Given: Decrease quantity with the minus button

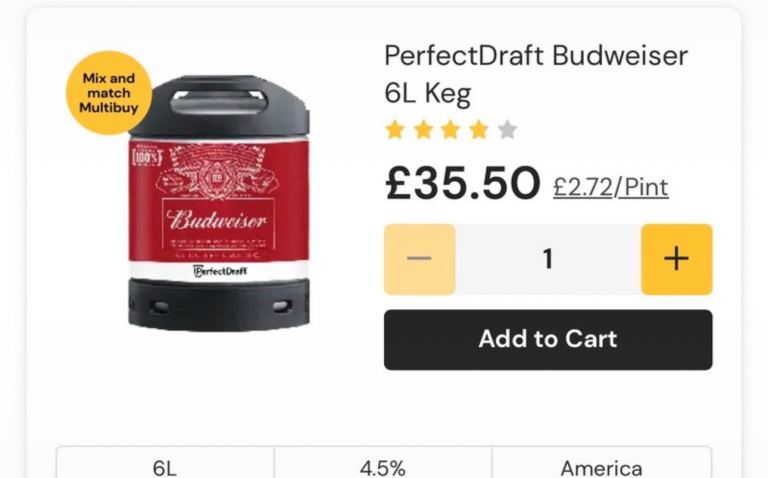Looking at the screenshot, I should pos(419,259).
